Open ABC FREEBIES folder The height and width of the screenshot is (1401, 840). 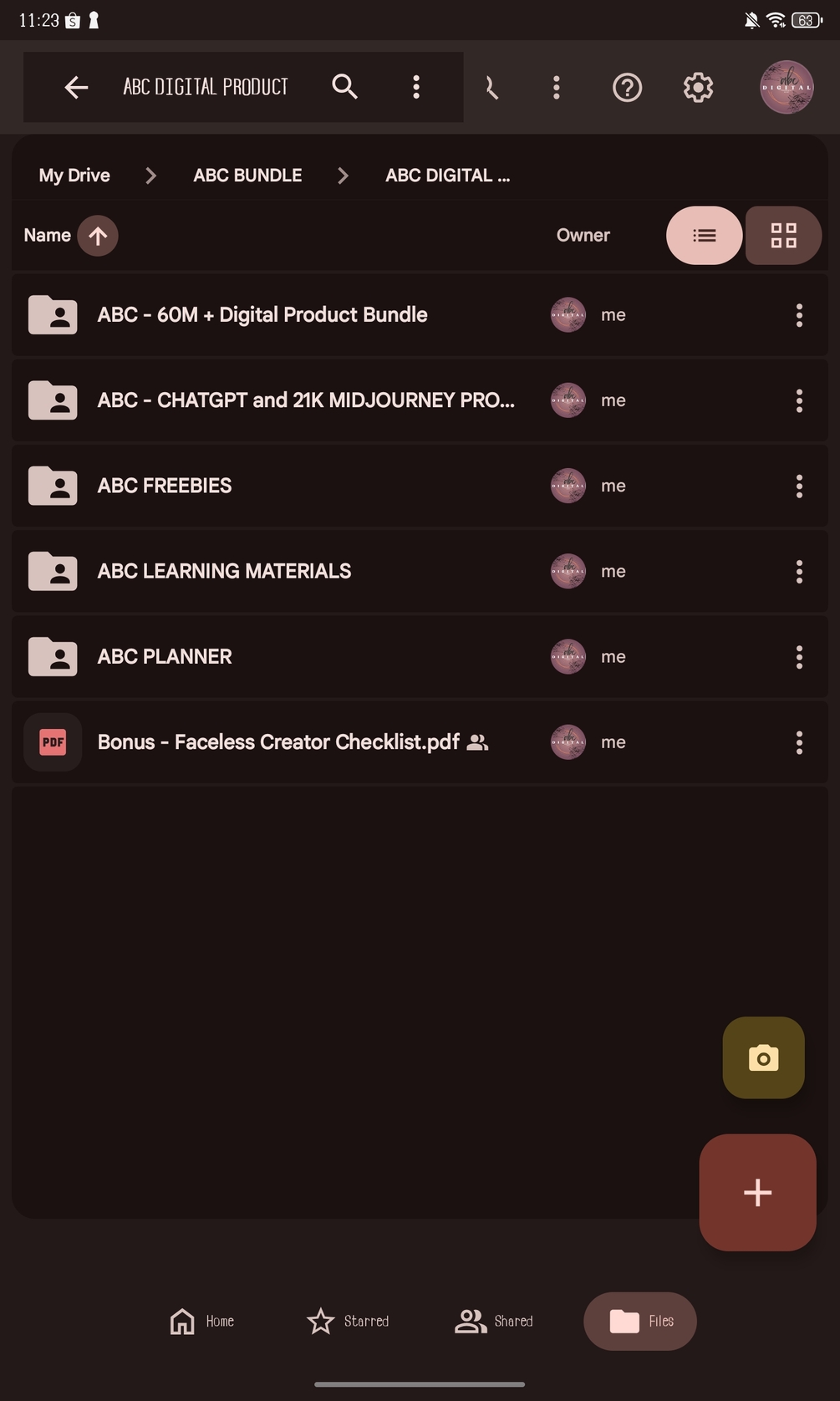pyautogui.click(x=165, y=486)
